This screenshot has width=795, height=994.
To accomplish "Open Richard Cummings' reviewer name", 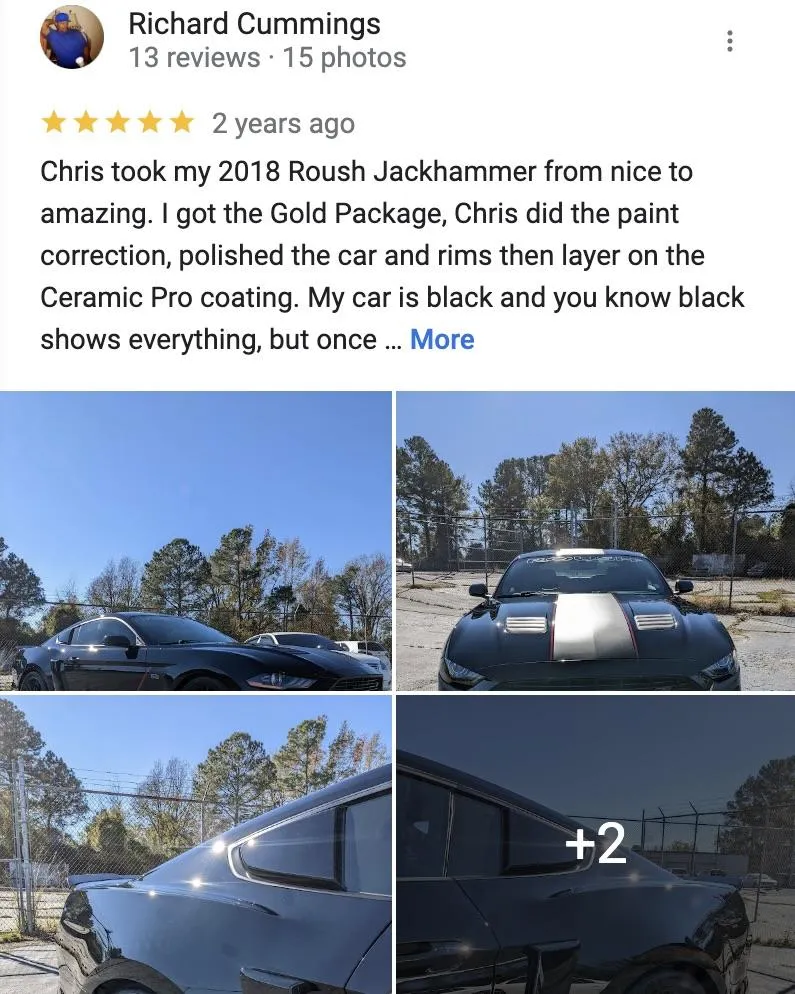I will pos(254,24).
